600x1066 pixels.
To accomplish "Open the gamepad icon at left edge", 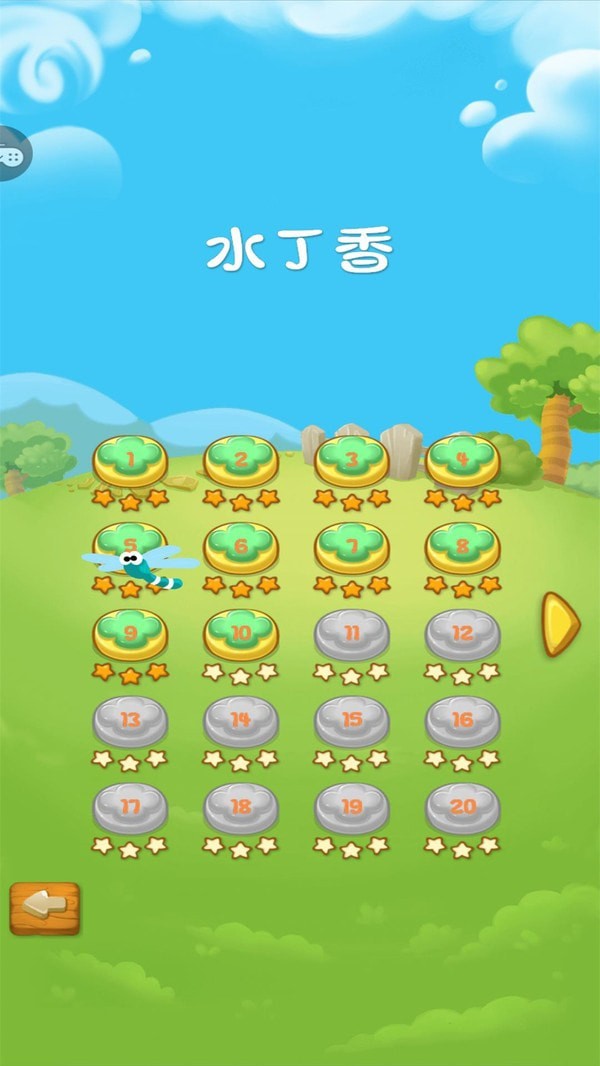I will point(12,154).
